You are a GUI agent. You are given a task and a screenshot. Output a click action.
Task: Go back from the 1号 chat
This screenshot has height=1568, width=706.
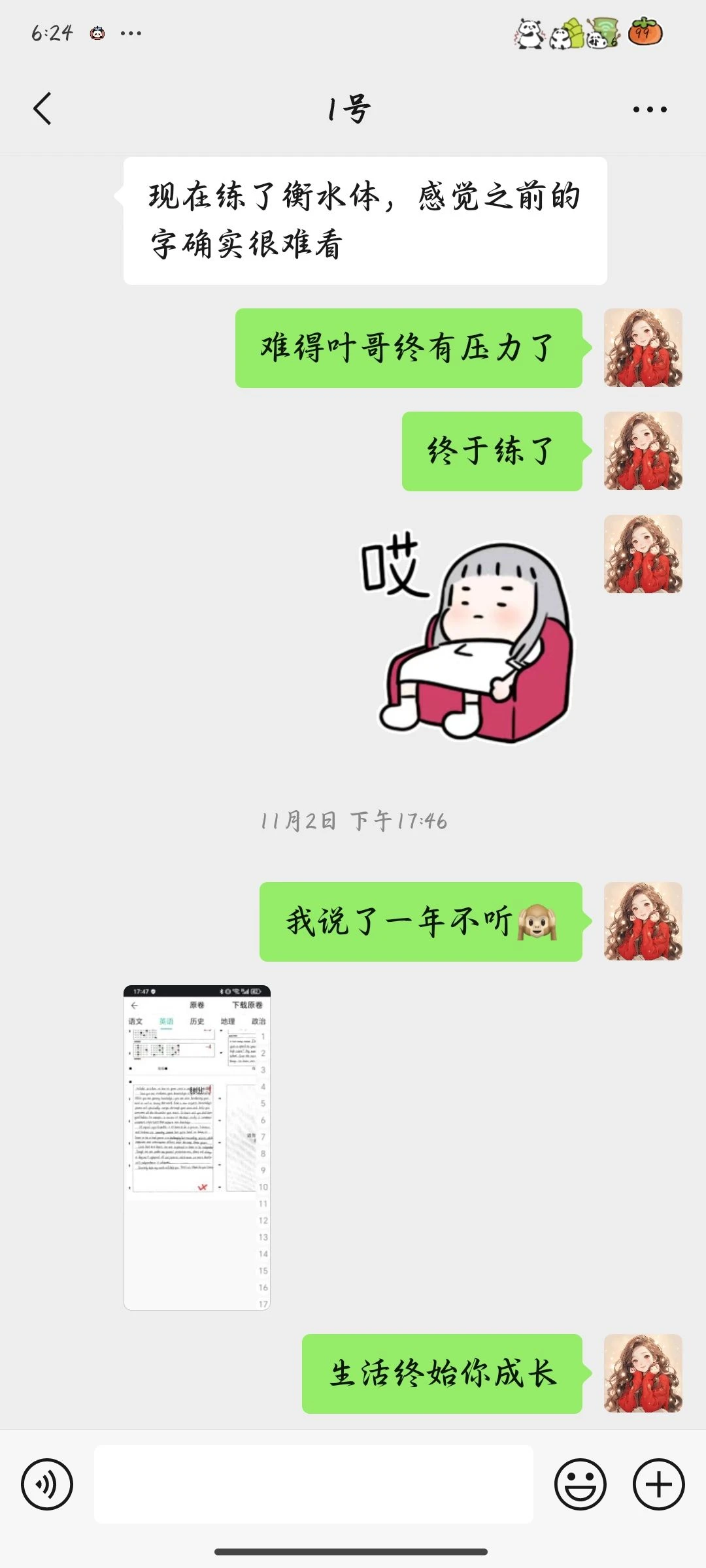[x=42, y=108]
